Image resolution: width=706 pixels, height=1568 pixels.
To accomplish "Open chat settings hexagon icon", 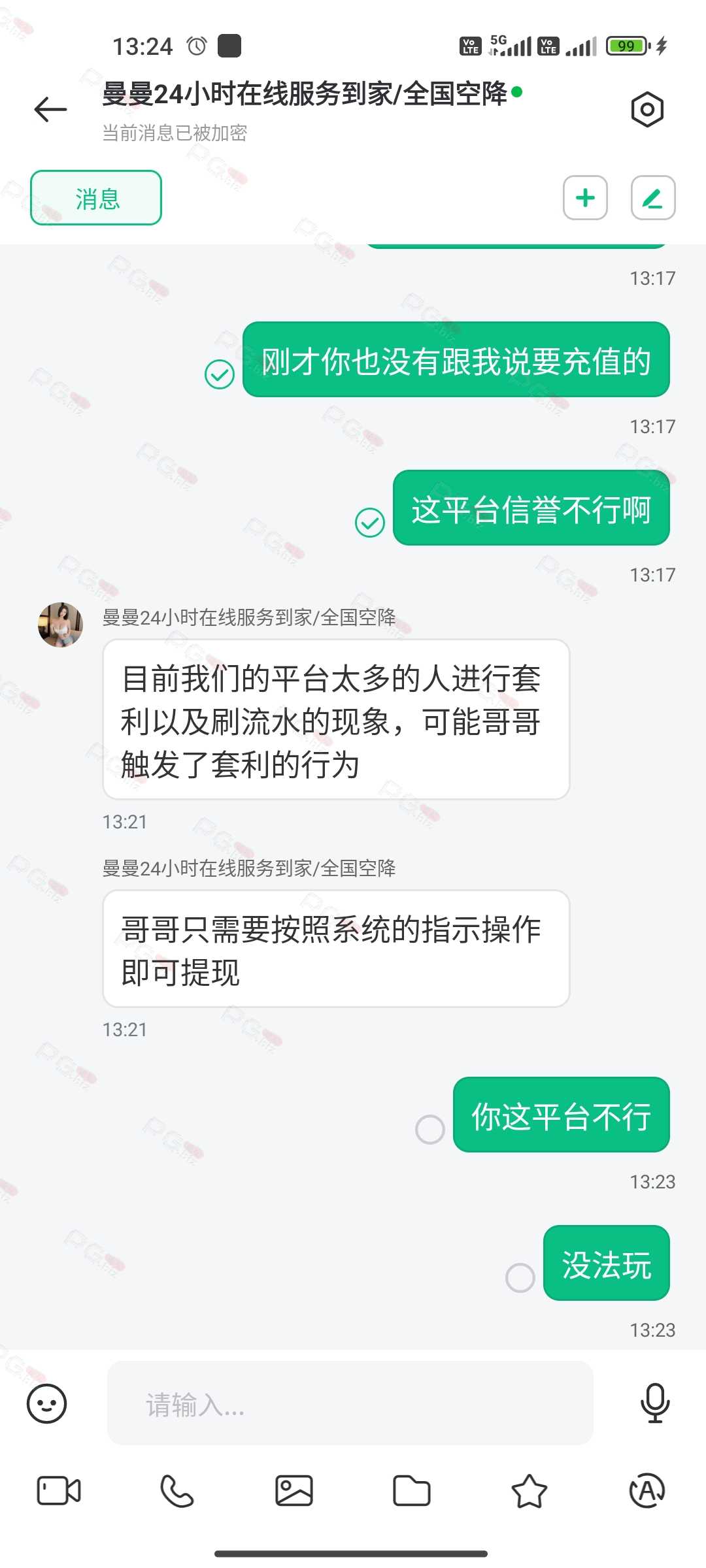I will click(x=647, y=109).
